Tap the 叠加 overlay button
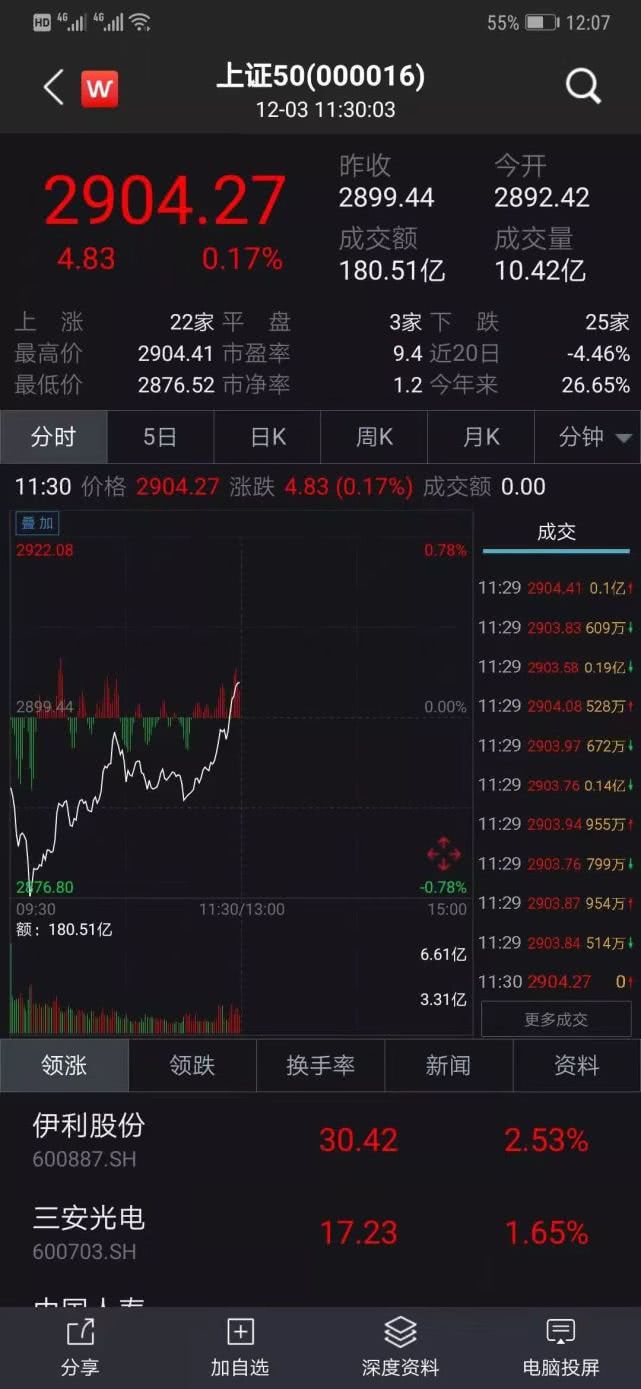The image size is (641, 1389). point(37,523)
